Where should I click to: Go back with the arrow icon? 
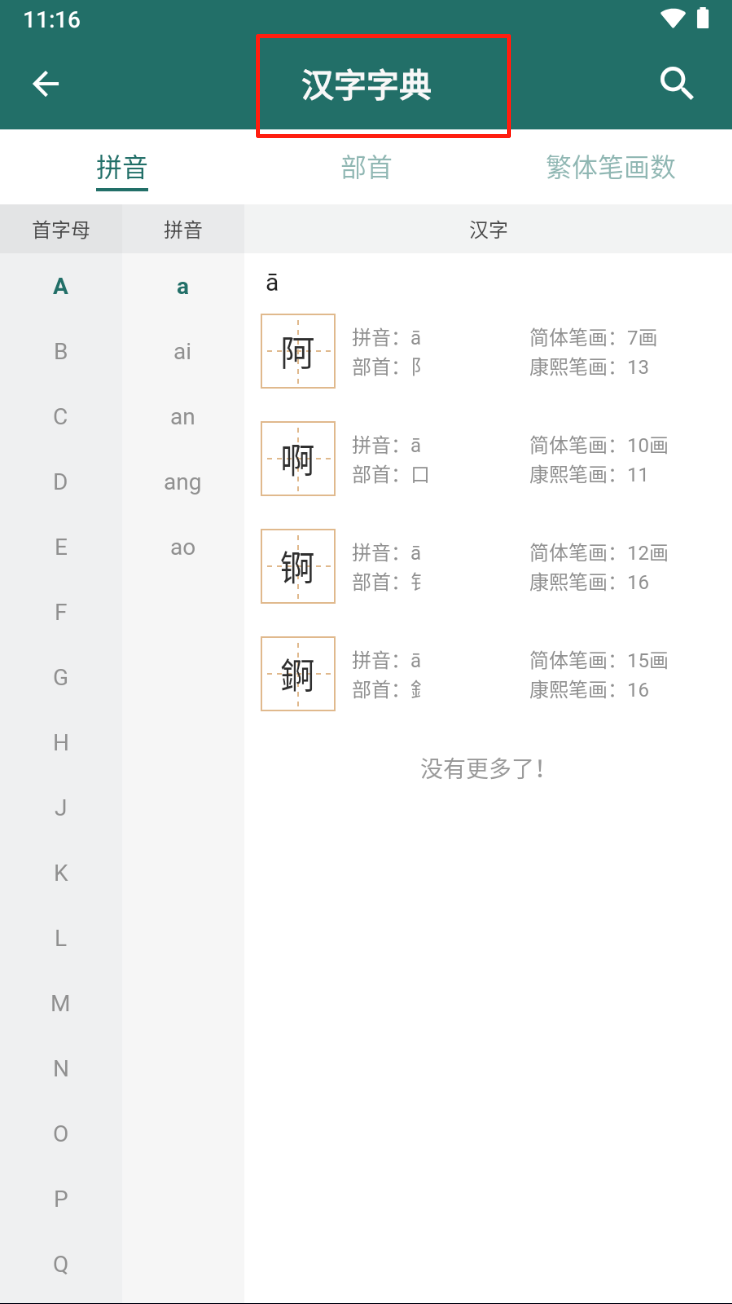tap(46, 84)
